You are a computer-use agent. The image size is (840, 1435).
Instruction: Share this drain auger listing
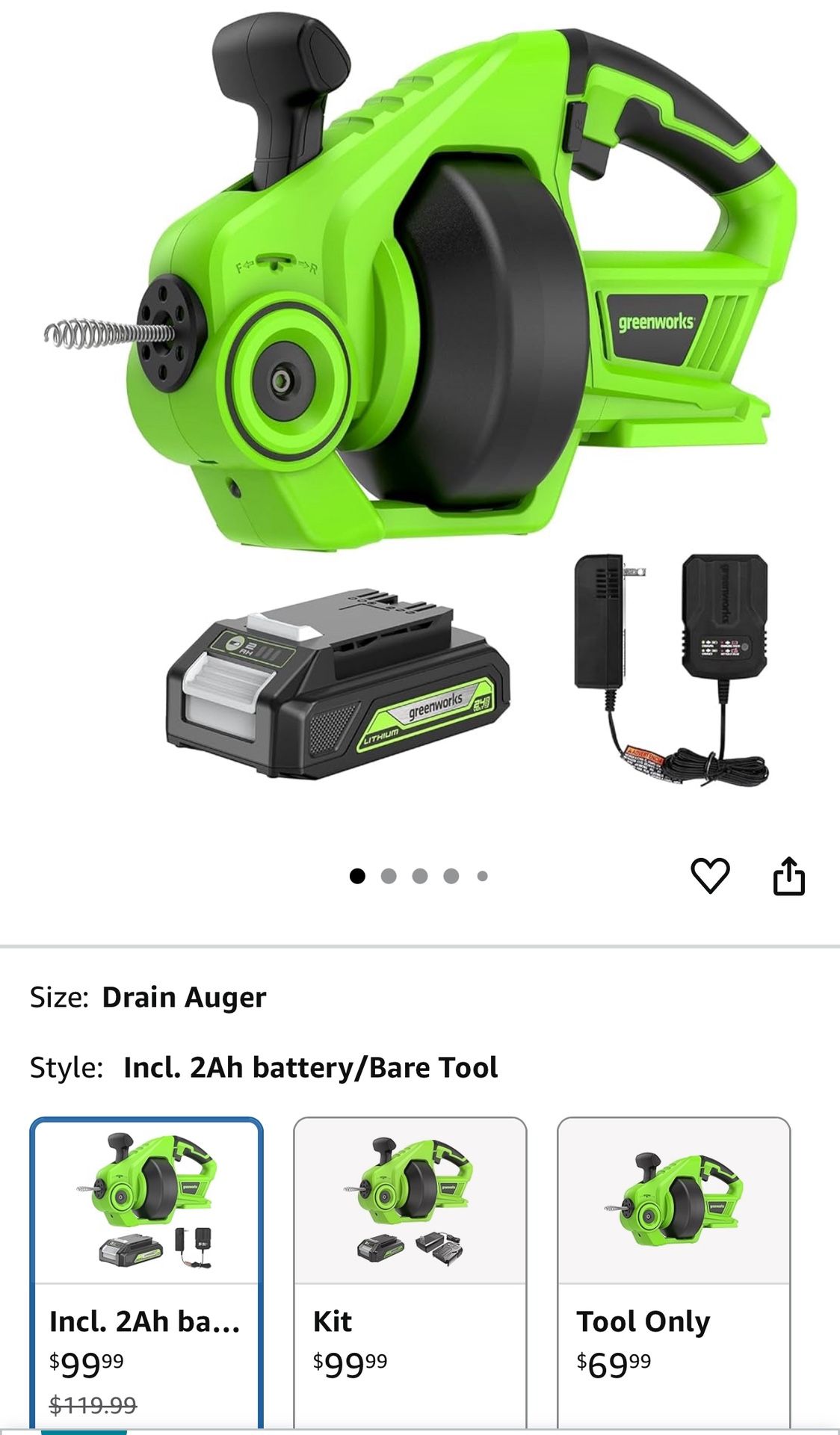tap(788, 876)
